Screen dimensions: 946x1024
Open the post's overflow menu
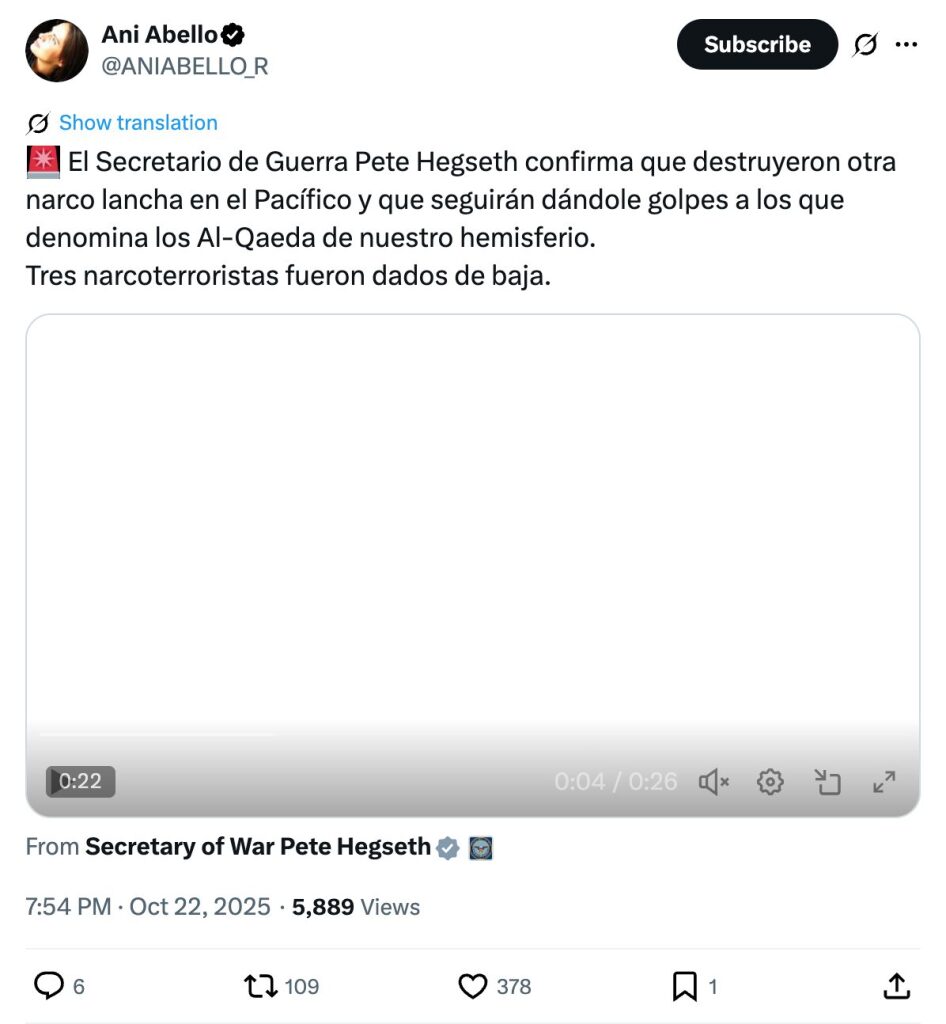(x=906, y=45)
